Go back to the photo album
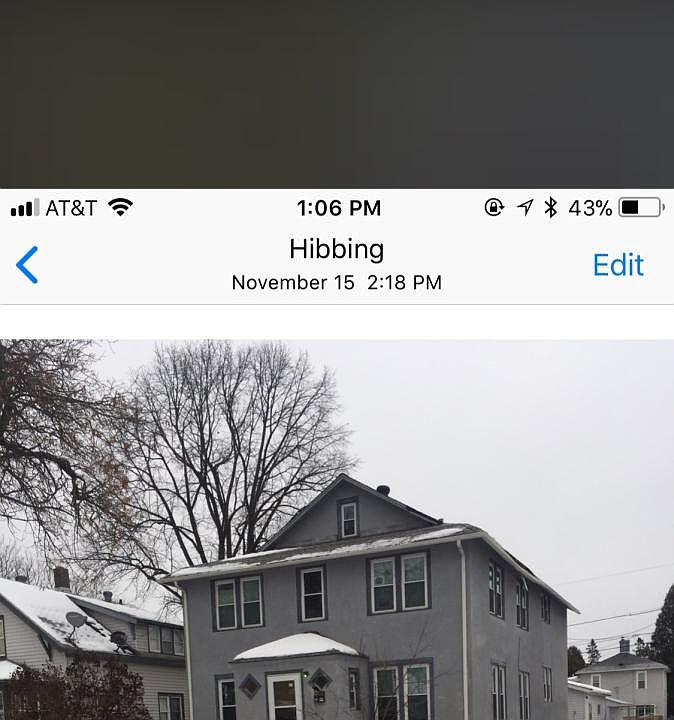This screenshot has width=674, height=720. tap(28, 265)
